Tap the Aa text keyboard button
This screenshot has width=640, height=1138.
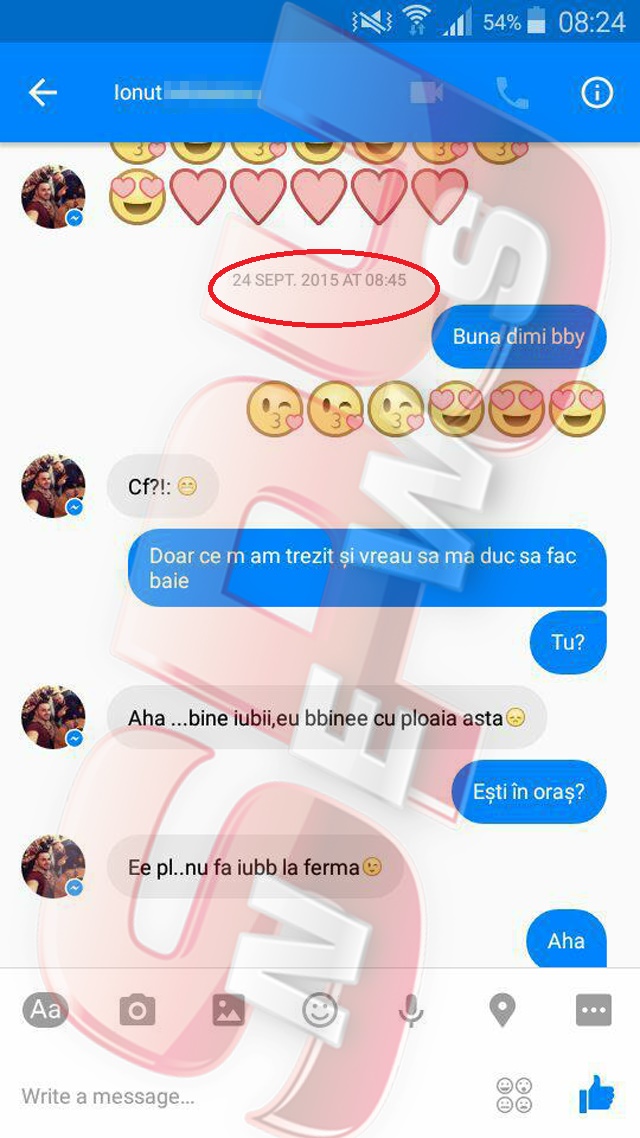[x=45, y=1010]
